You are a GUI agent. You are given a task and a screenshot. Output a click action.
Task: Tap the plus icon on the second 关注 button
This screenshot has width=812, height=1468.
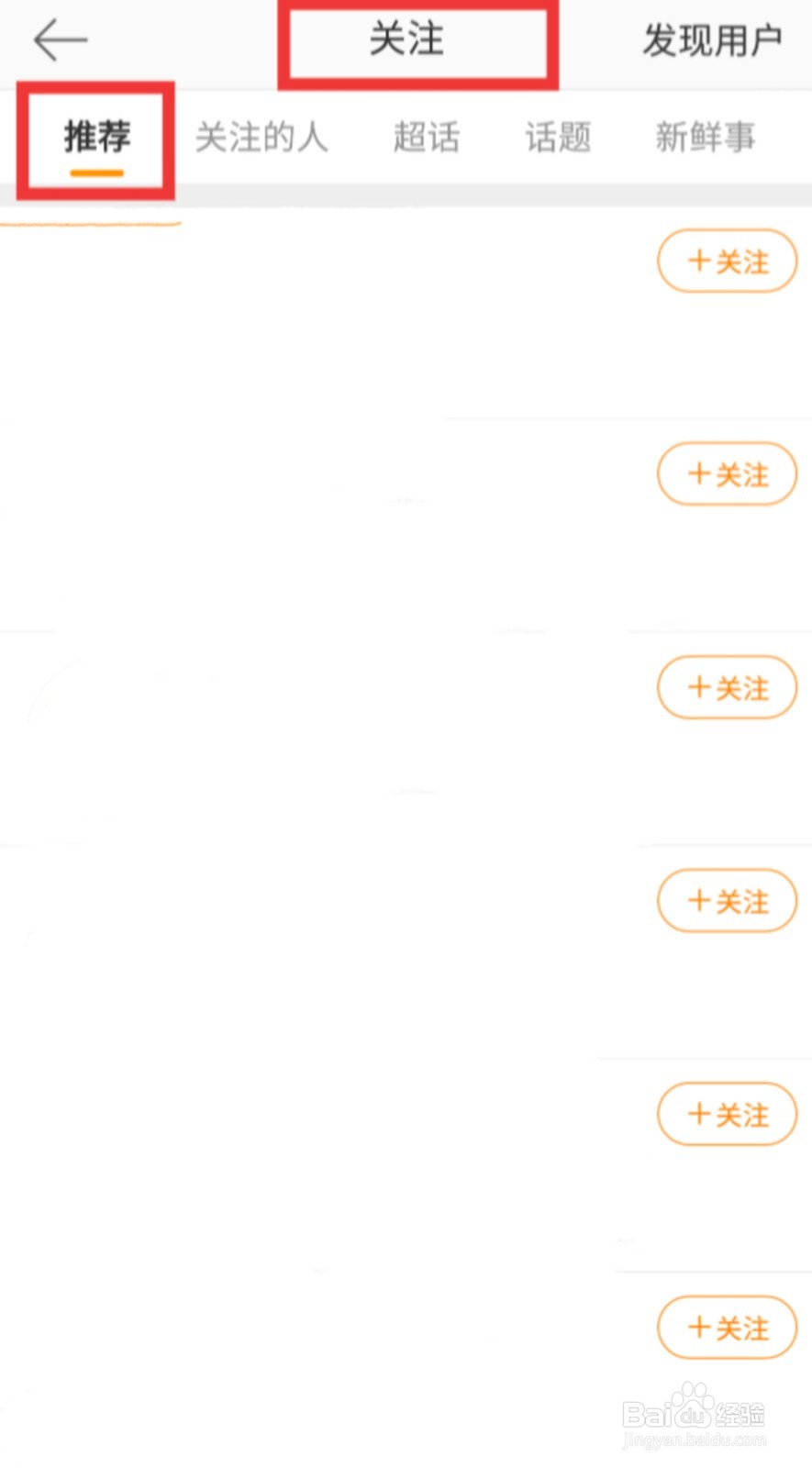click(x=700, y=474)
